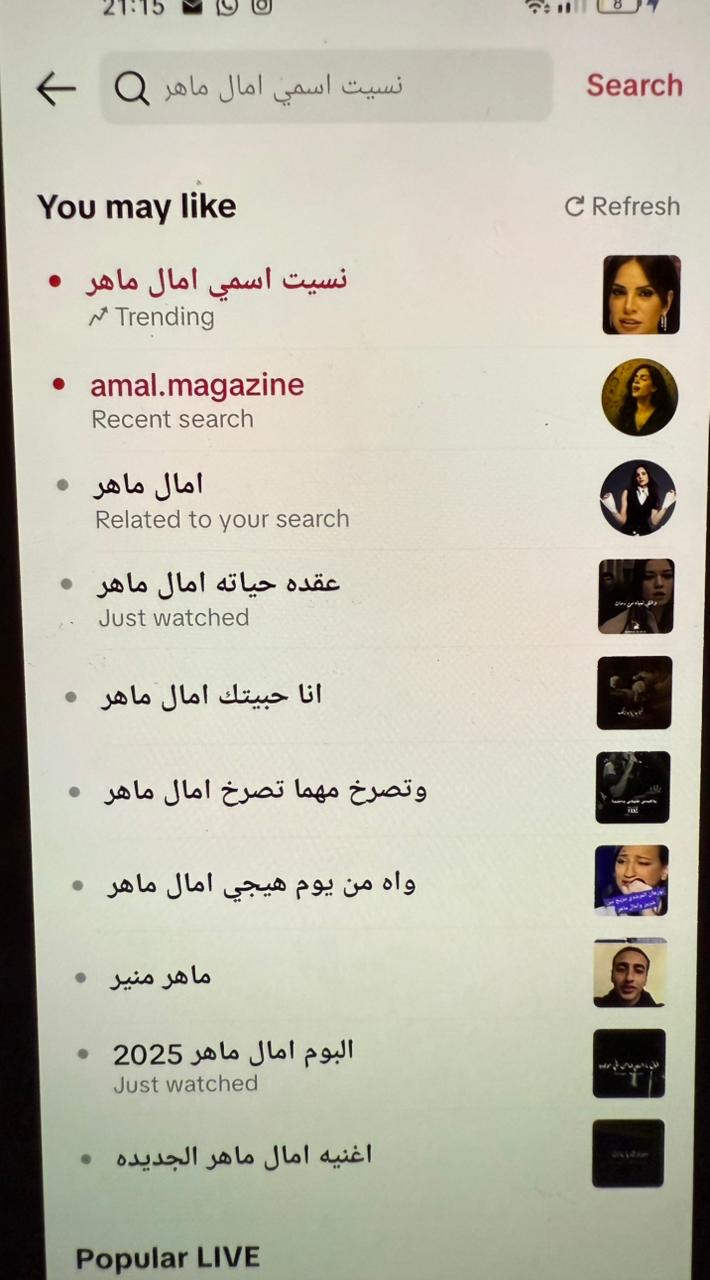Refresh the You may like suggestions

(x=622, y=206)
